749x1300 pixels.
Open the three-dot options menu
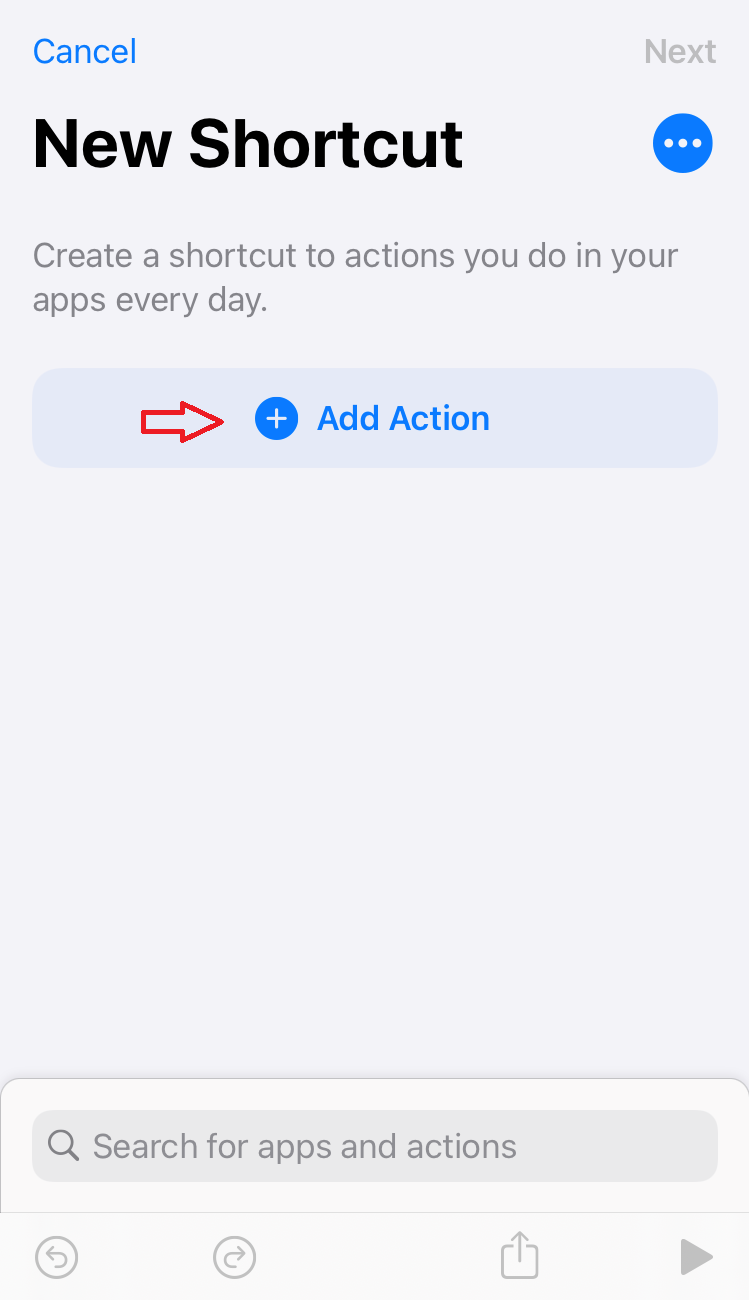point(683,143)
